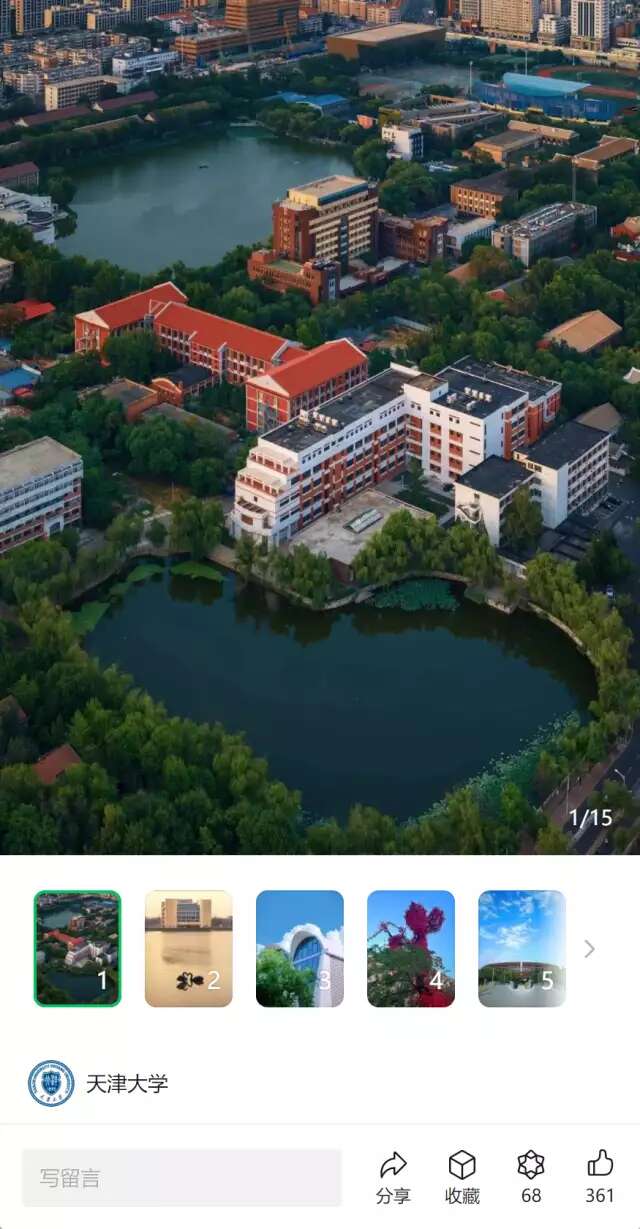The image size is (640, 1229).
Task: Select thumbnail number 1 of the campus
Action: (77, 948)
